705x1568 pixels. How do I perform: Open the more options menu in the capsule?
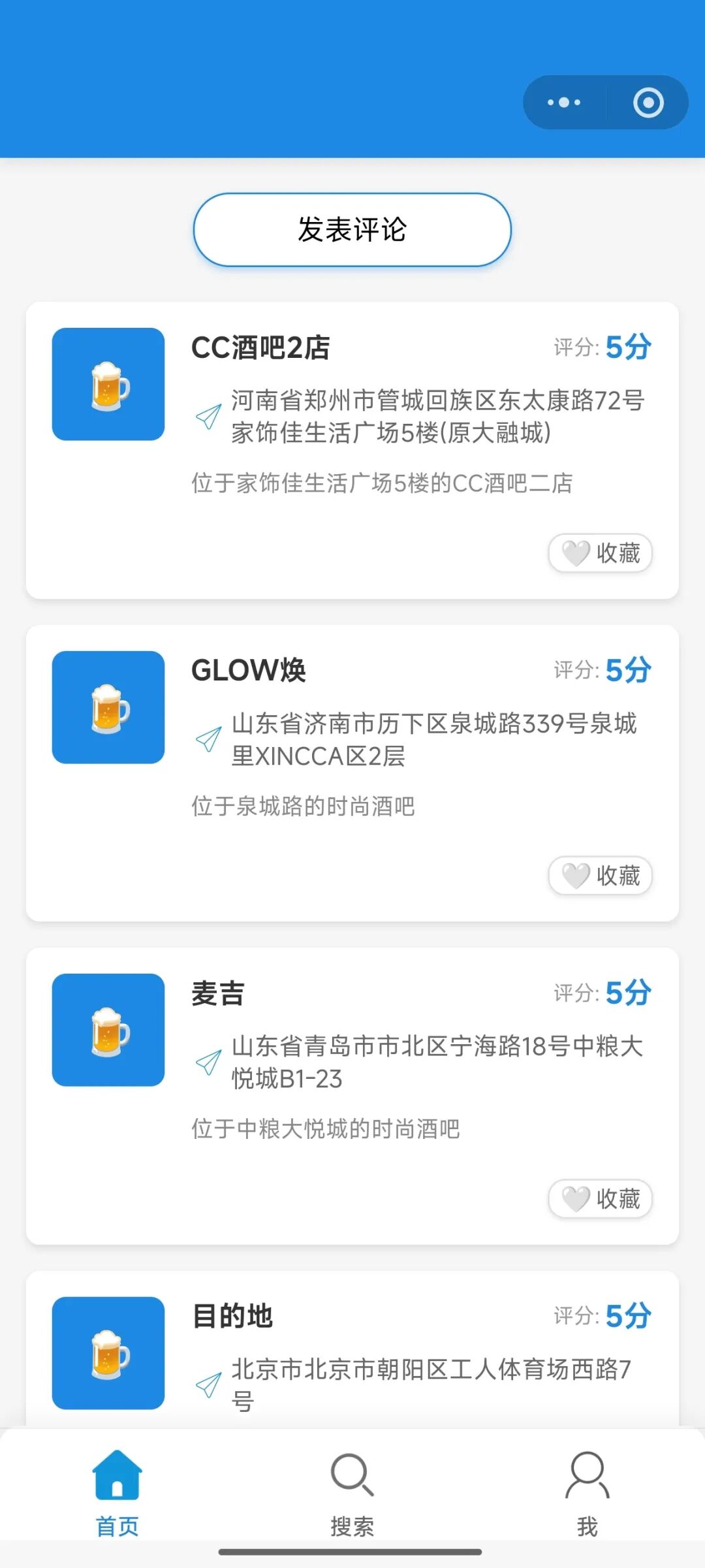562,102
